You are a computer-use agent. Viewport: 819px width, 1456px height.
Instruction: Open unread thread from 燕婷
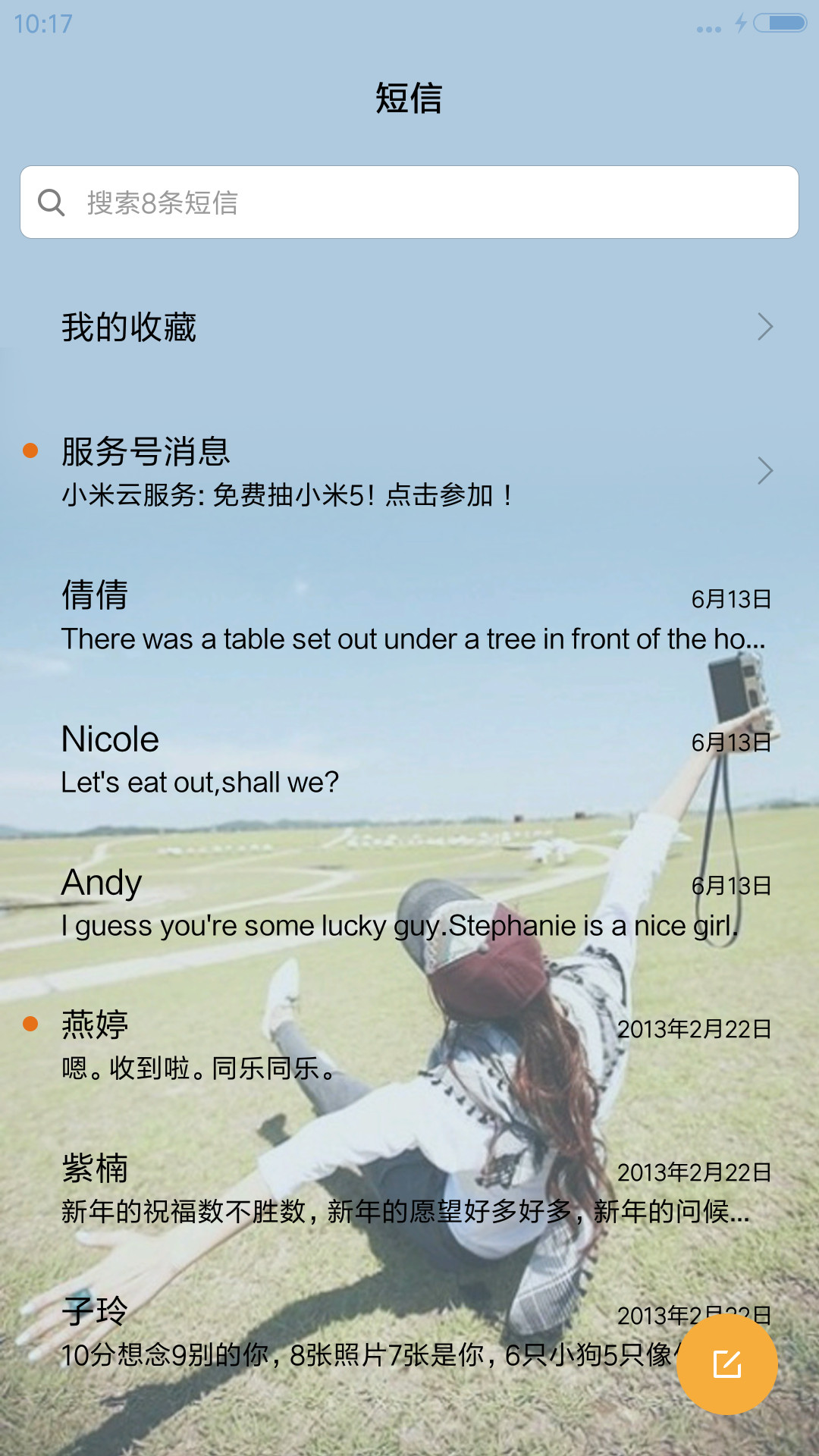click(x=409, y=1046)
